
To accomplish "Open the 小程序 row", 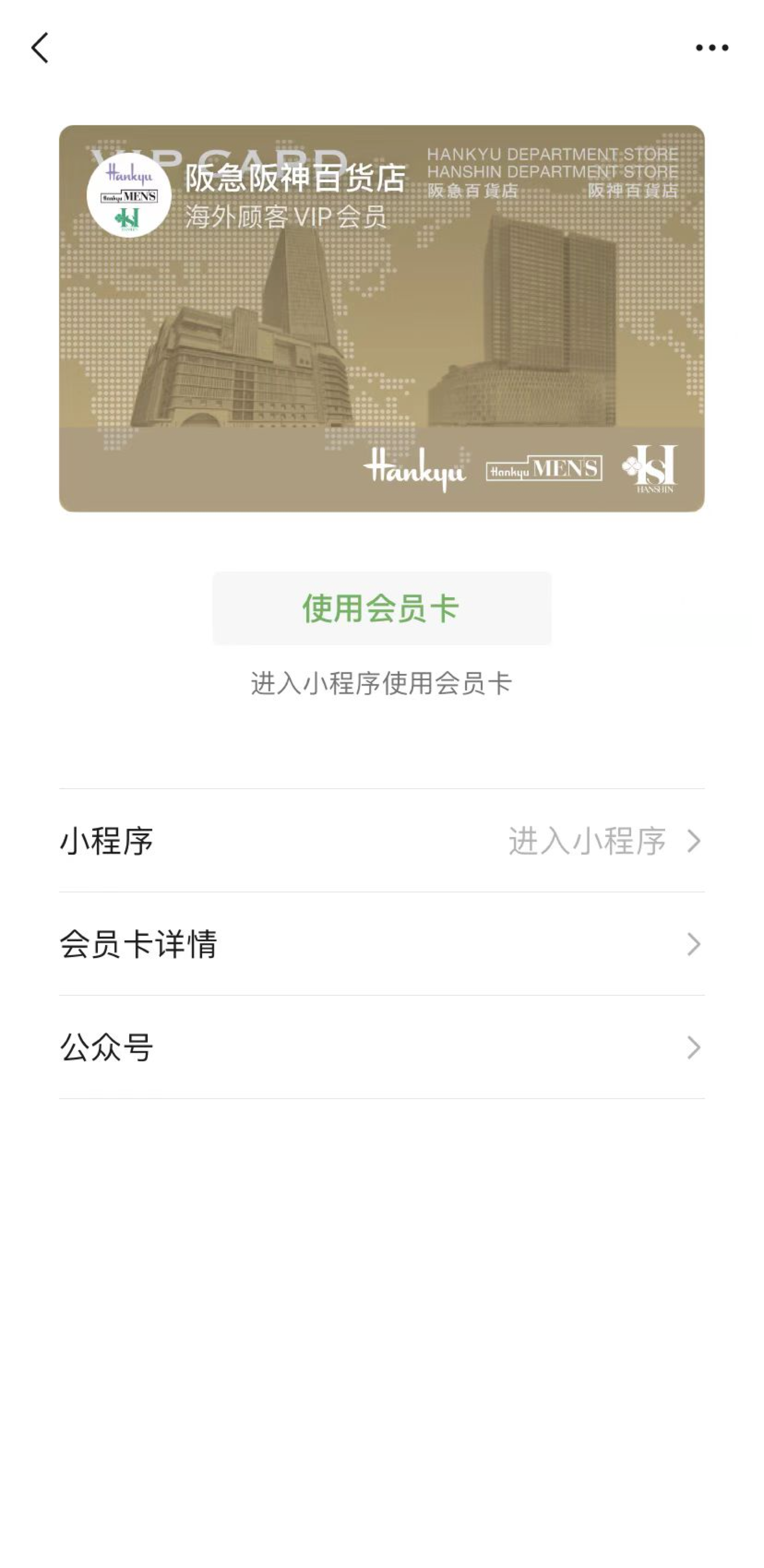I will (381, 841).
